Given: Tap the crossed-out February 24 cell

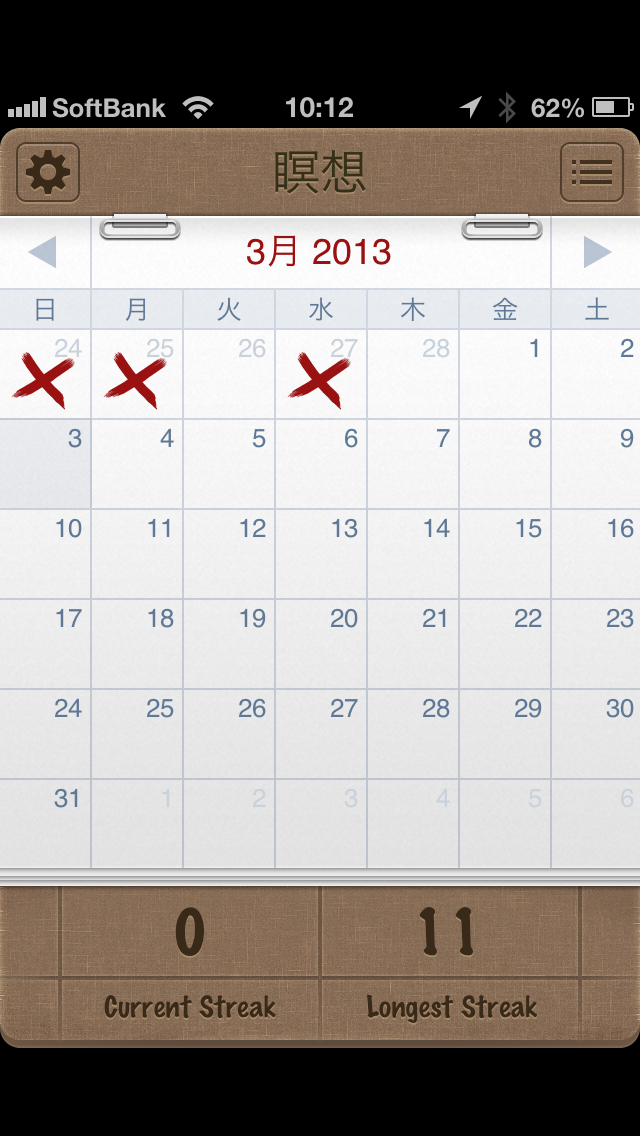Looking at the screenshot, I should point(45,374).
